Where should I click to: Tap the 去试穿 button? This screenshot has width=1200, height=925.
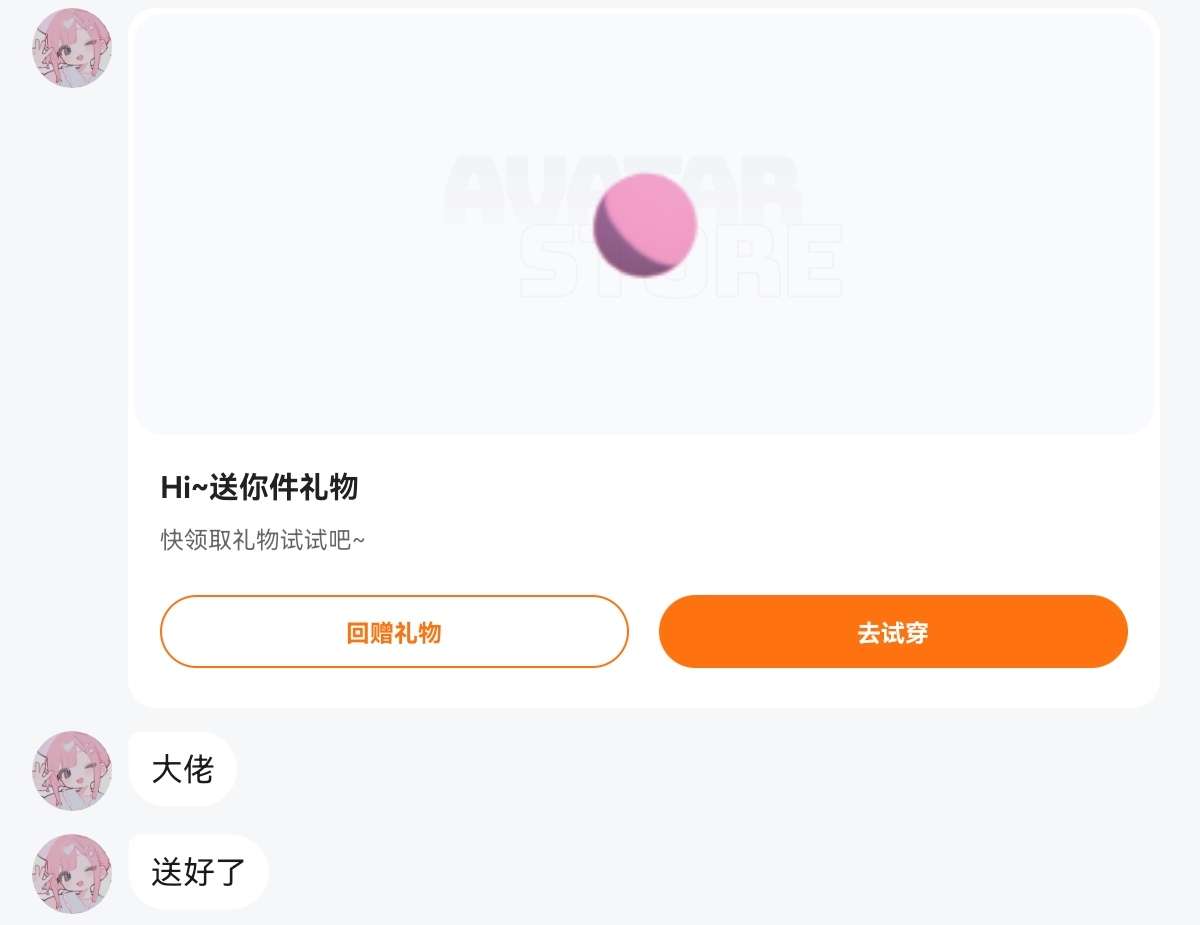point(893,632)
